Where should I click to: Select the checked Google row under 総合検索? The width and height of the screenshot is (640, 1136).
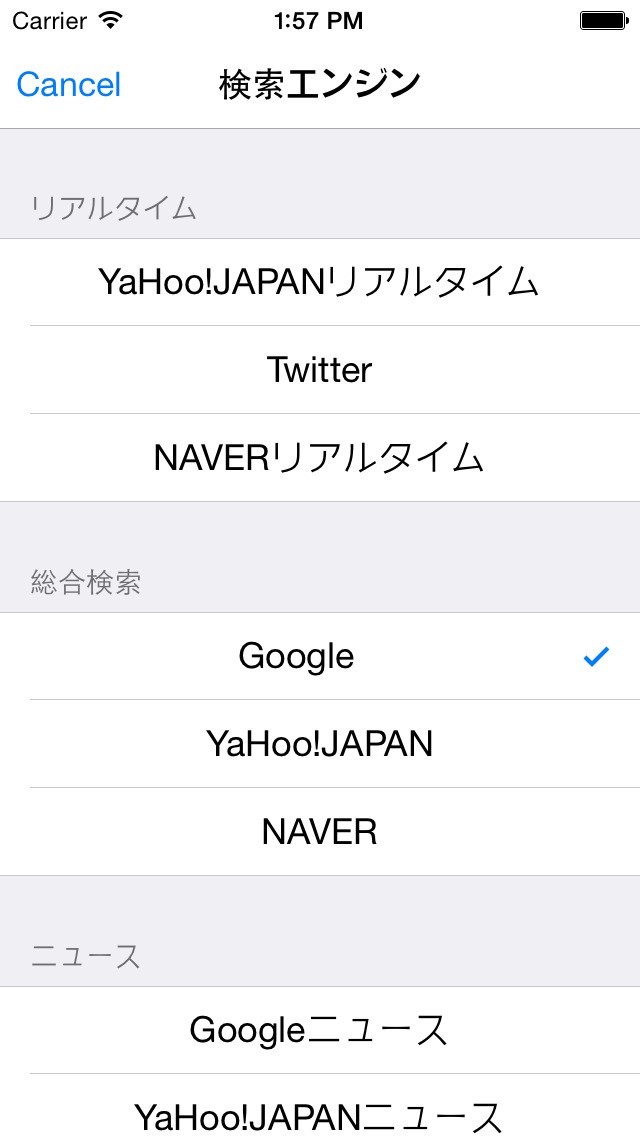pos(320,656)
